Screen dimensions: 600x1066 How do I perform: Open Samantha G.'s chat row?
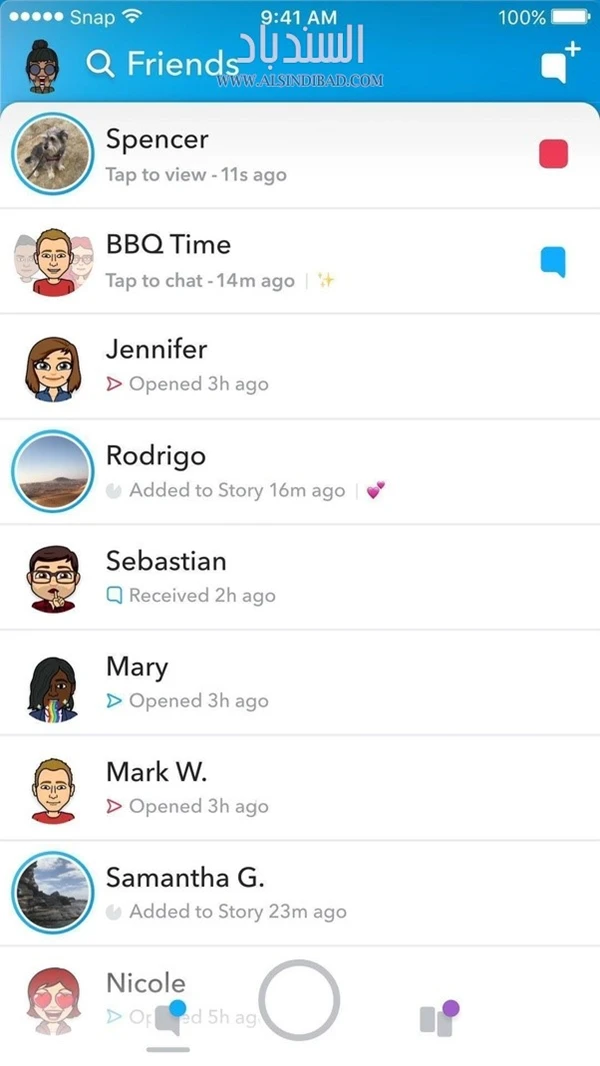[300, 894]
